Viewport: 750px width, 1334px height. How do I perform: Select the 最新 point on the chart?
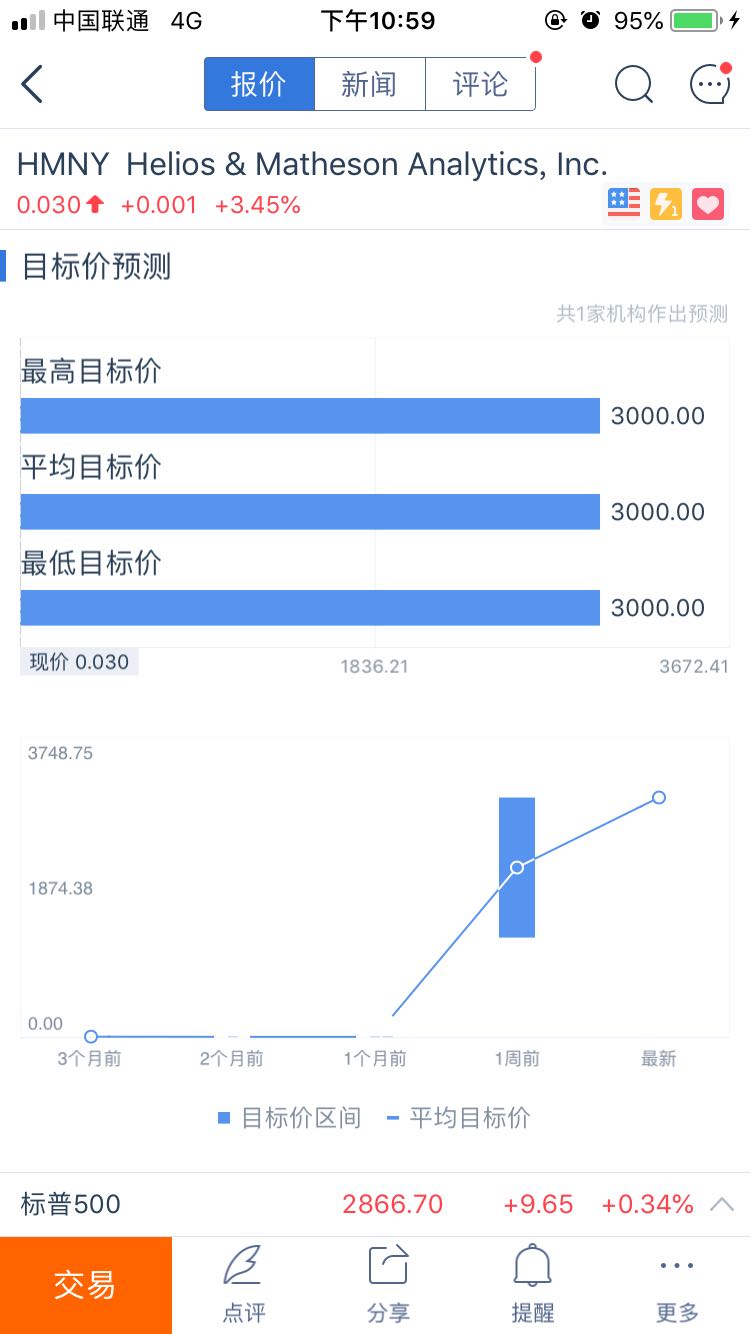(659, 797)
